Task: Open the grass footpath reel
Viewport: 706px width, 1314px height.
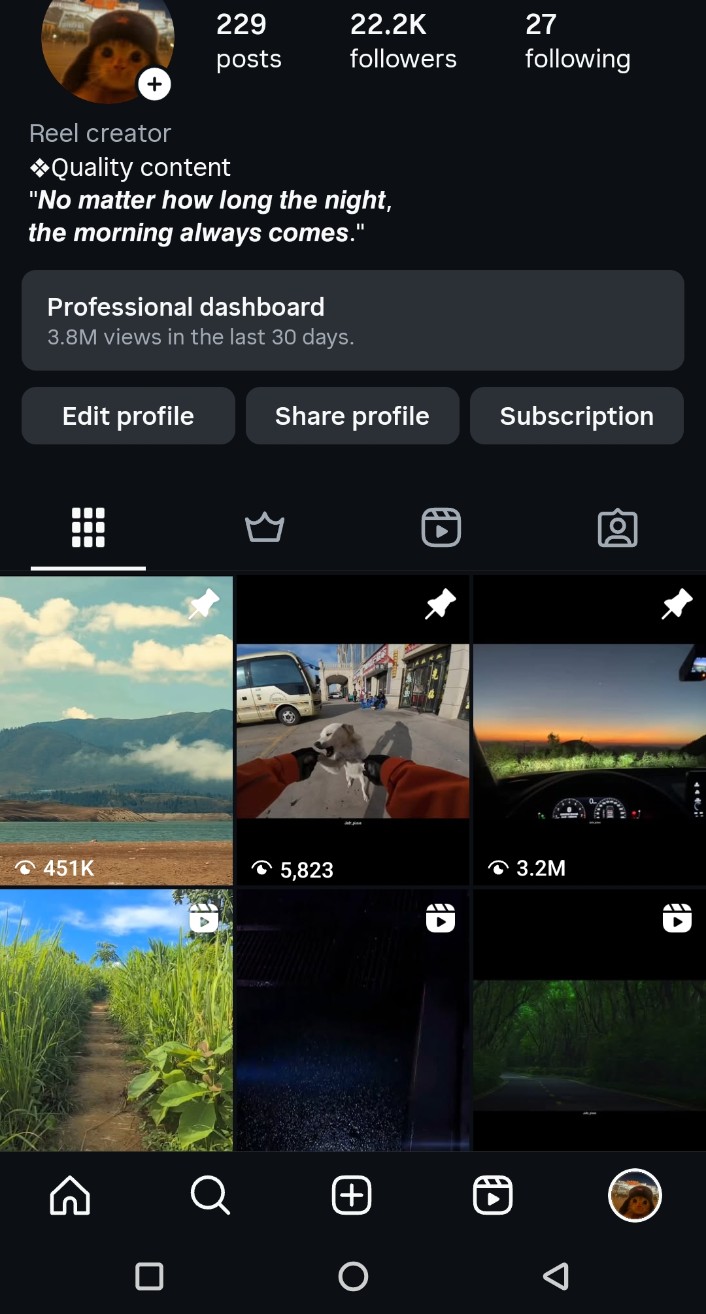Action: pos(116,1020)
